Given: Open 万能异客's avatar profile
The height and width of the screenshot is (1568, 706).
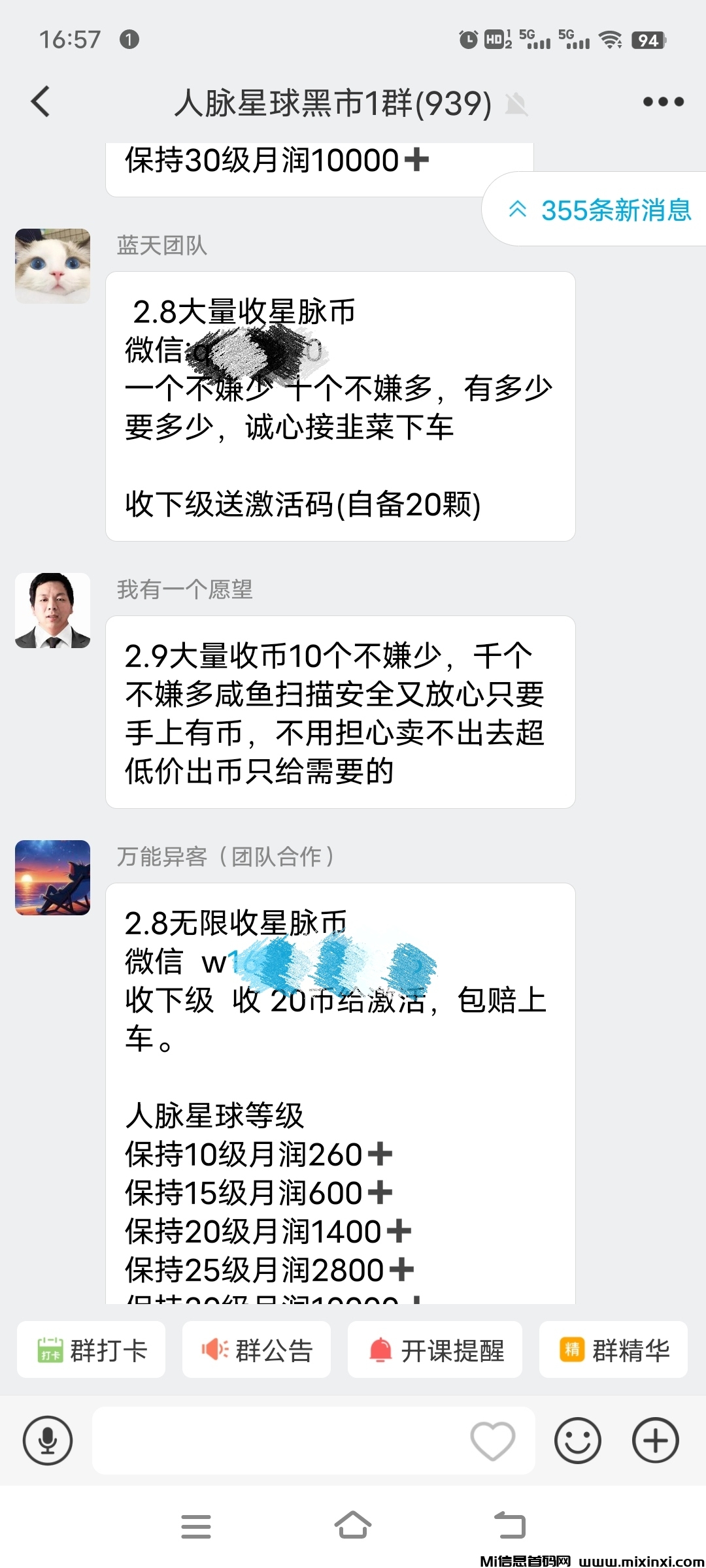Looking at the screenshot, I should point(53,877).
